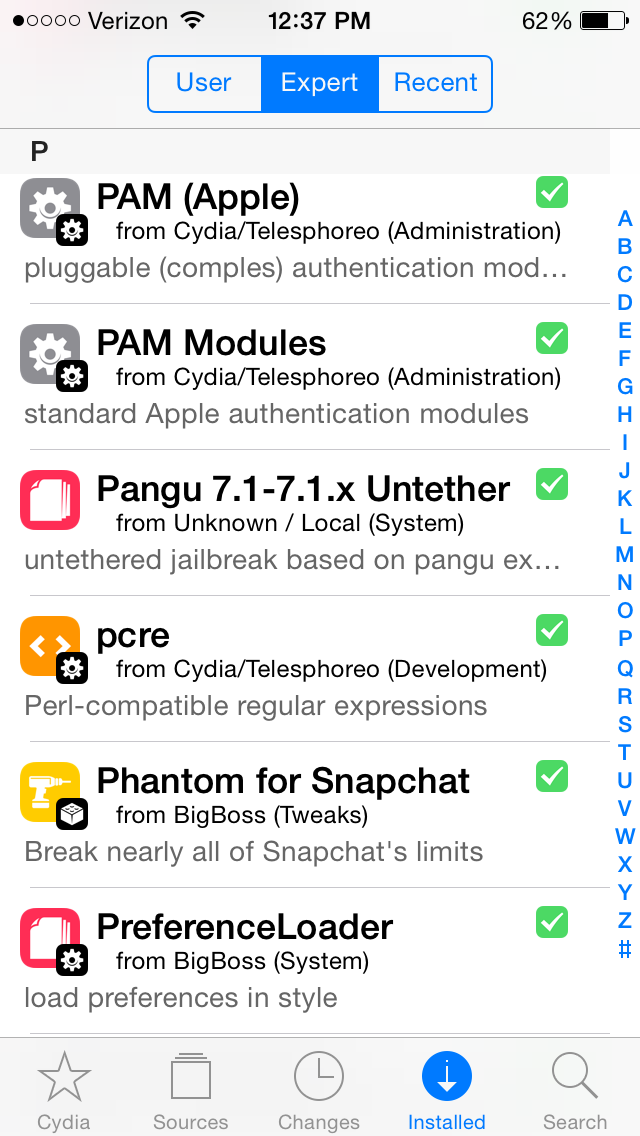This screenshot has width=640, height=1136.
Task: Switch to the User segment
Action: point(204,83)
